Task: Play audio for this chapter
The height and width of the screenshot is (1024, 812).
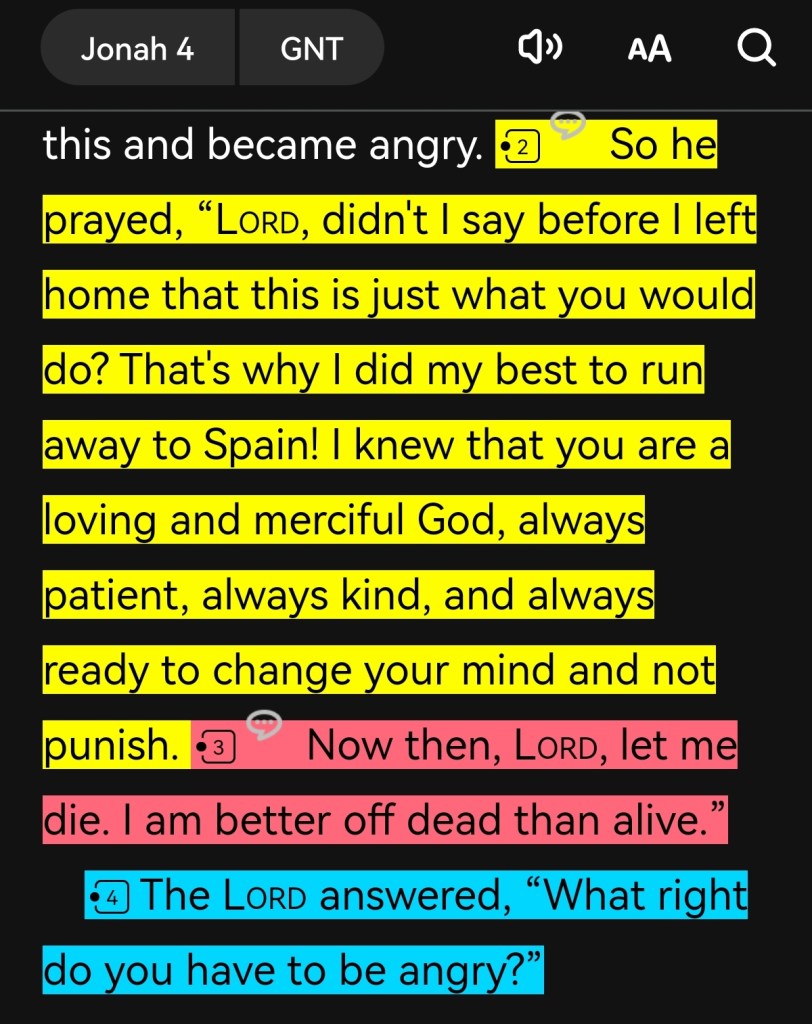Action: (x=540, y=48)
